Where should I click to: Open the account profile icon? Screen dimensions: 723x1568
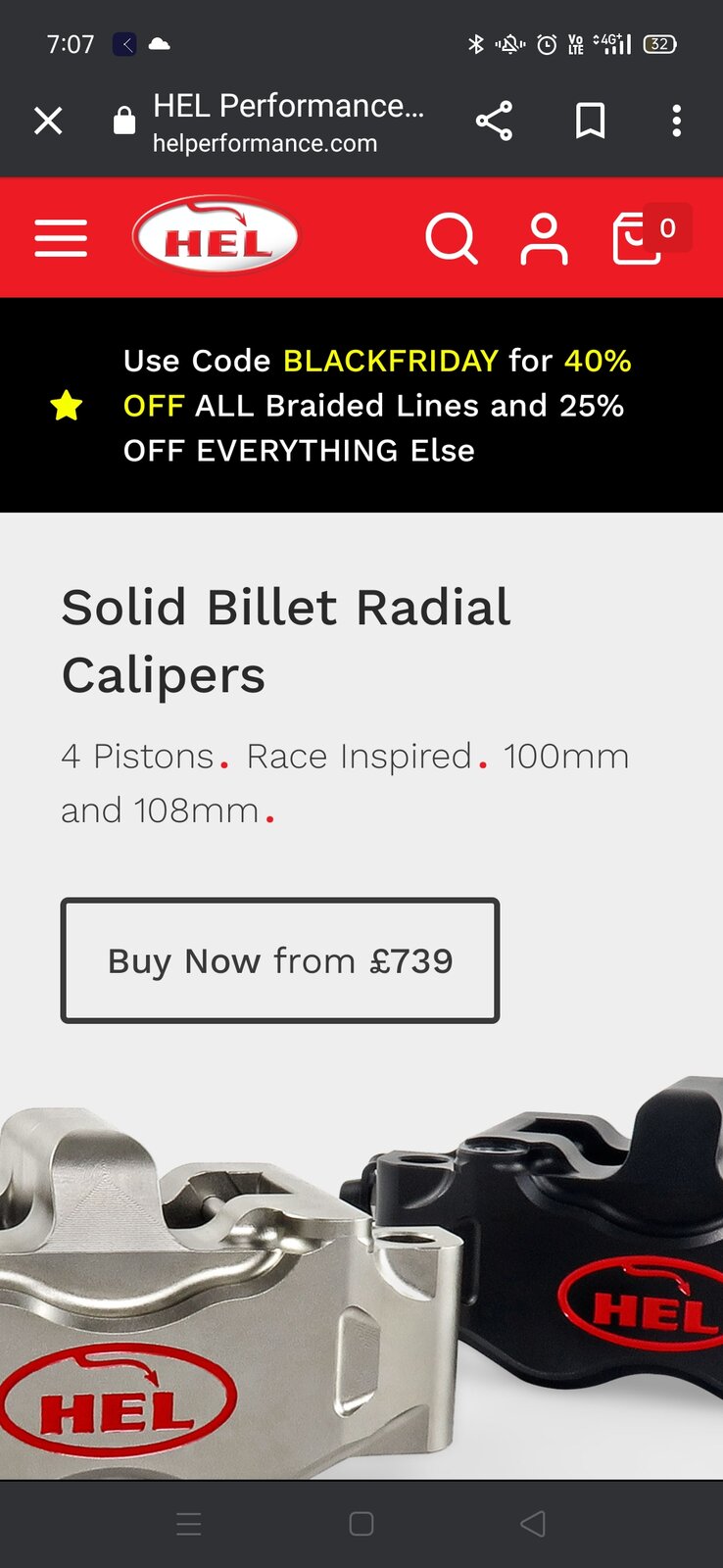tap(544, 238)
